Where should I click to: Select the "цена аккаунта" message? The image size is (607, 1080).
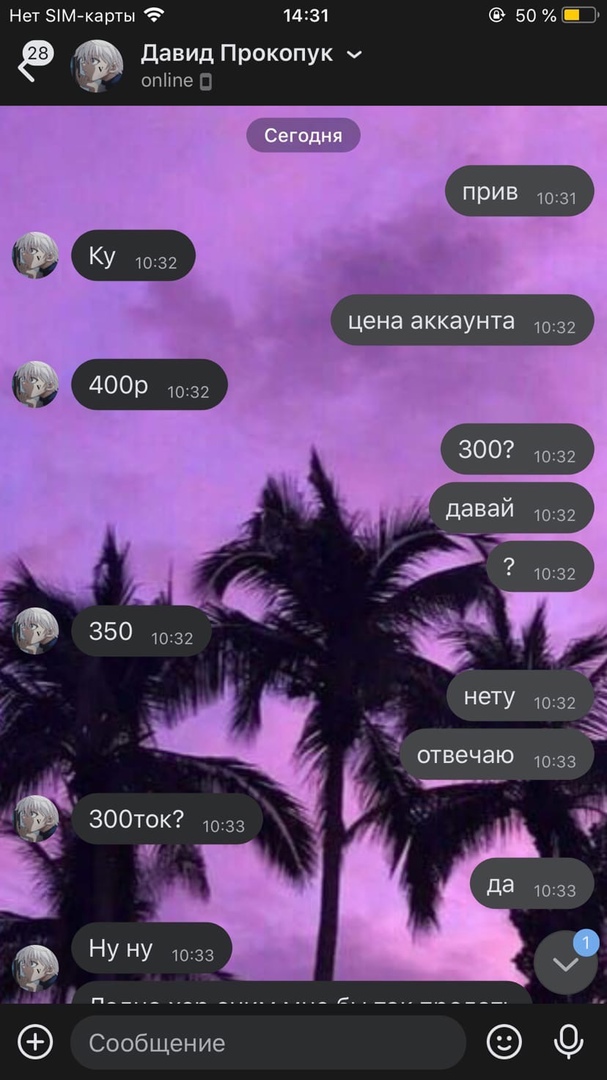[461, 321]
